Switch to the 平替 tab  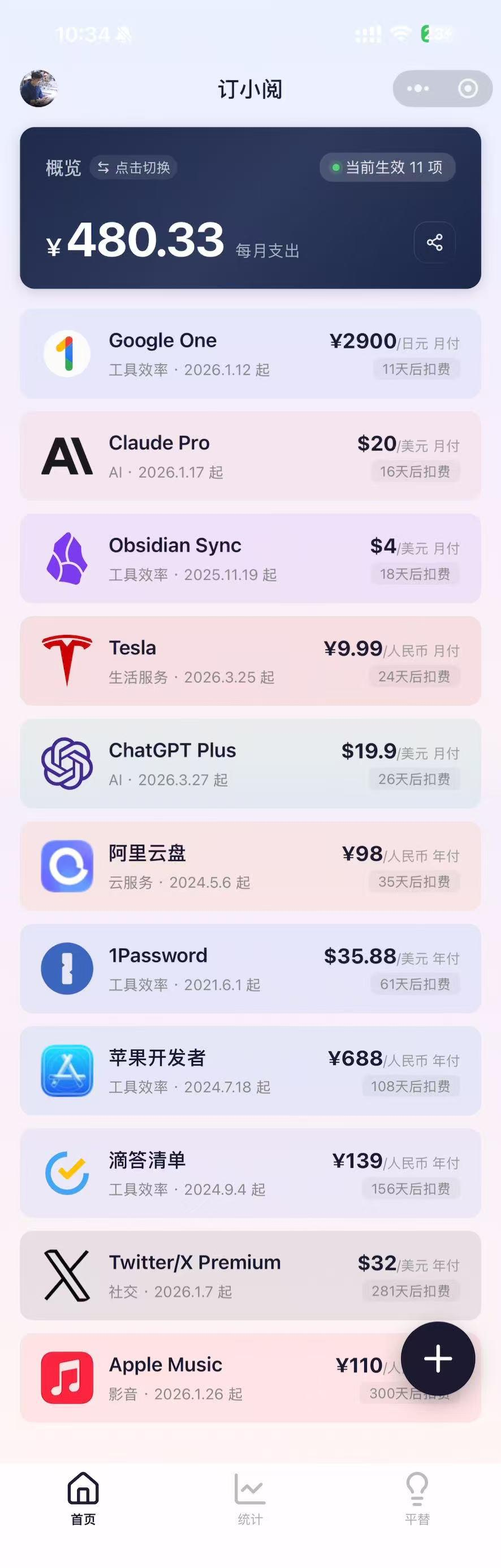(417, 1497)
